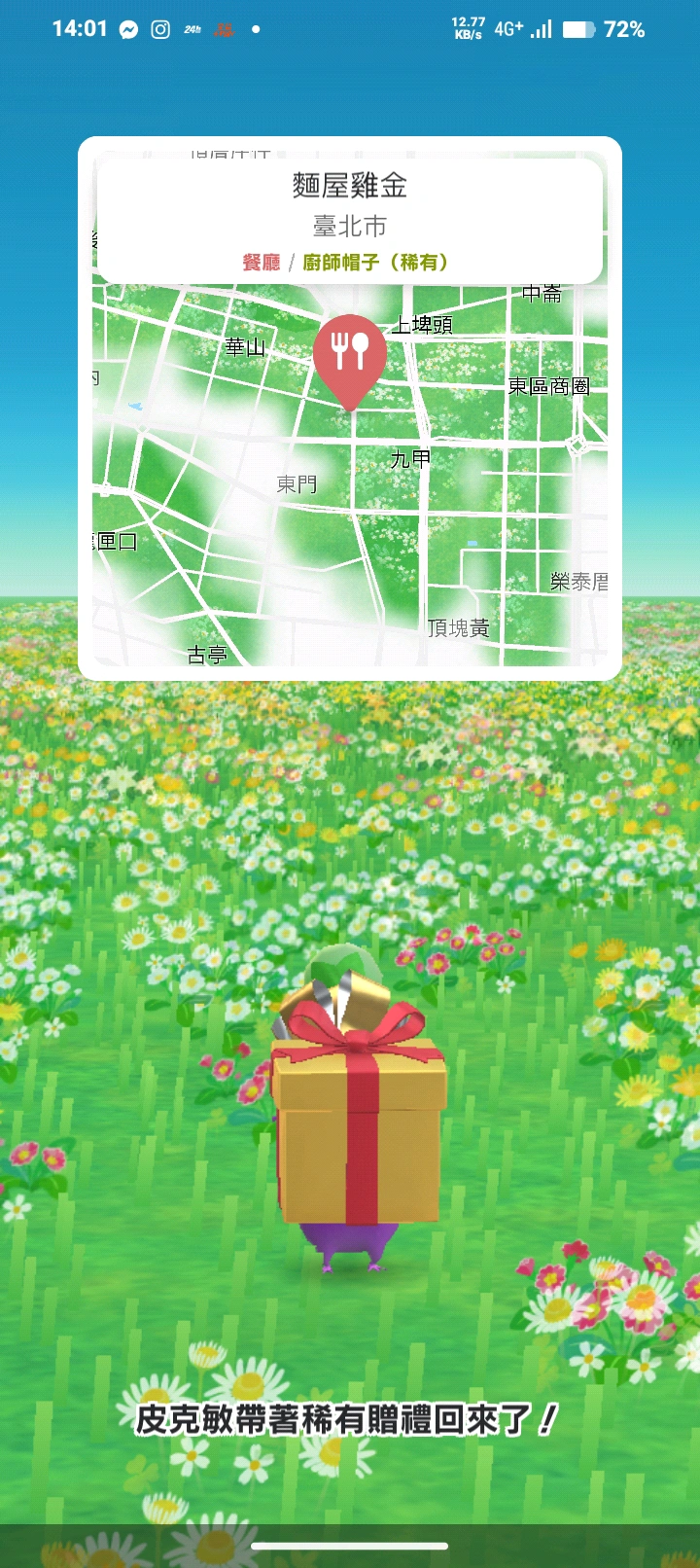Open the gift box the Pikmin is carrying
Viewport: 700px width, 1568px height.
click(x=358, y=1128)
